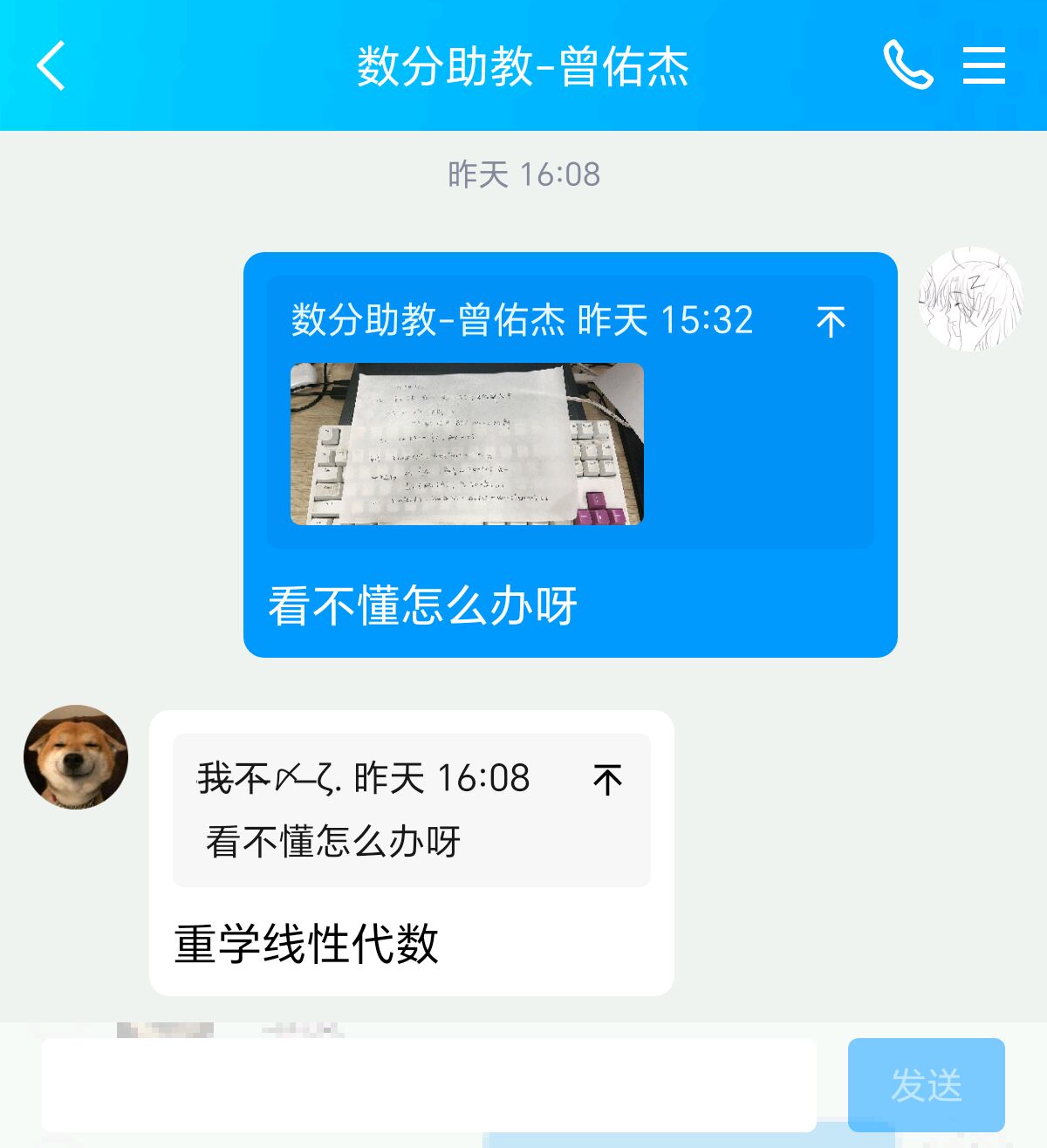
Task: Open the shiba dog avatar profile
Action: [76, 756]
